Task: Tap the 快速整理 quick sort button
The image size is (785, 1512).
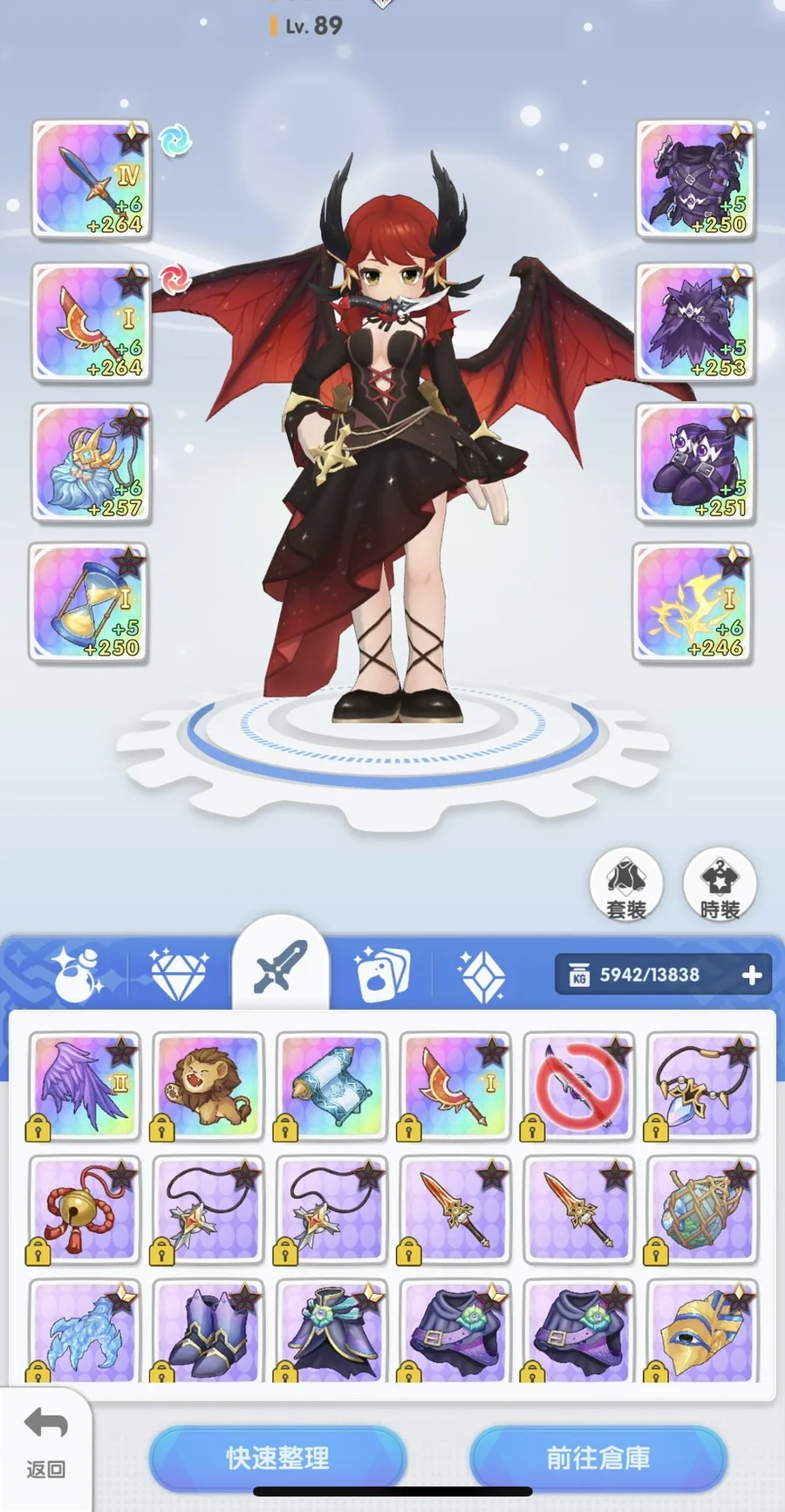Action: pos(277,1457)
